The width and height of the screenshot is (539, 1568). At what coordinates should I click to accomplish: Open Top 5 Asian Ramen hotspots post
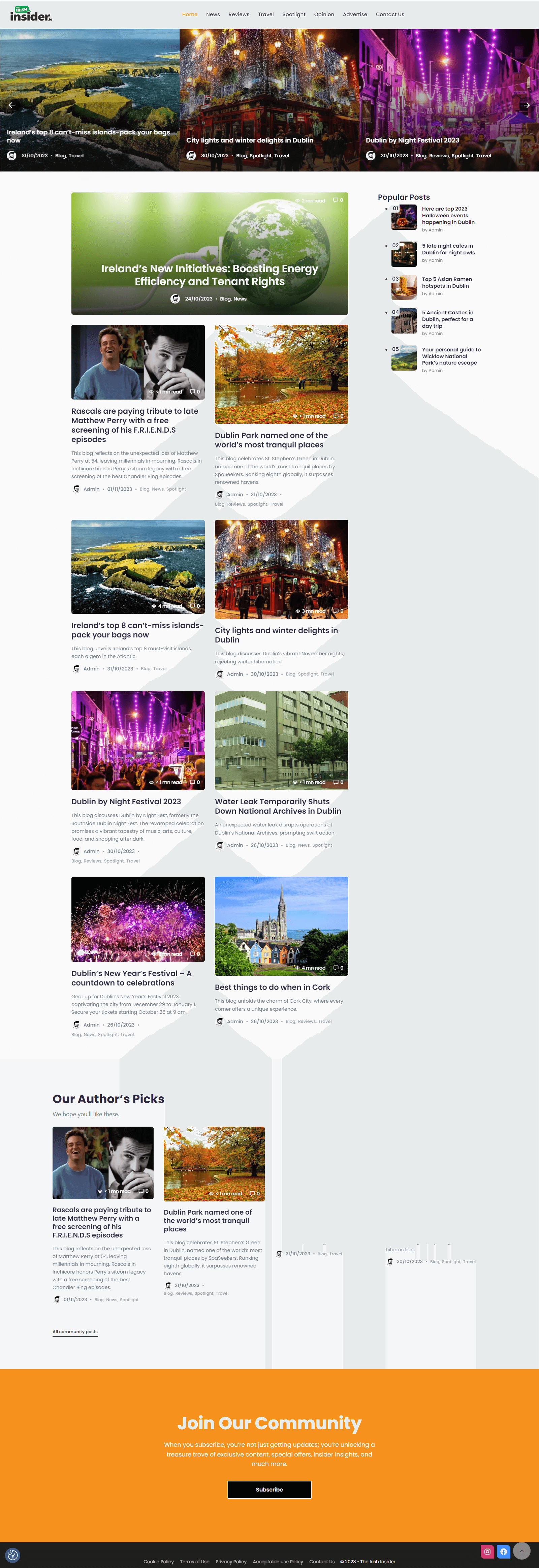tap(447, 282)
